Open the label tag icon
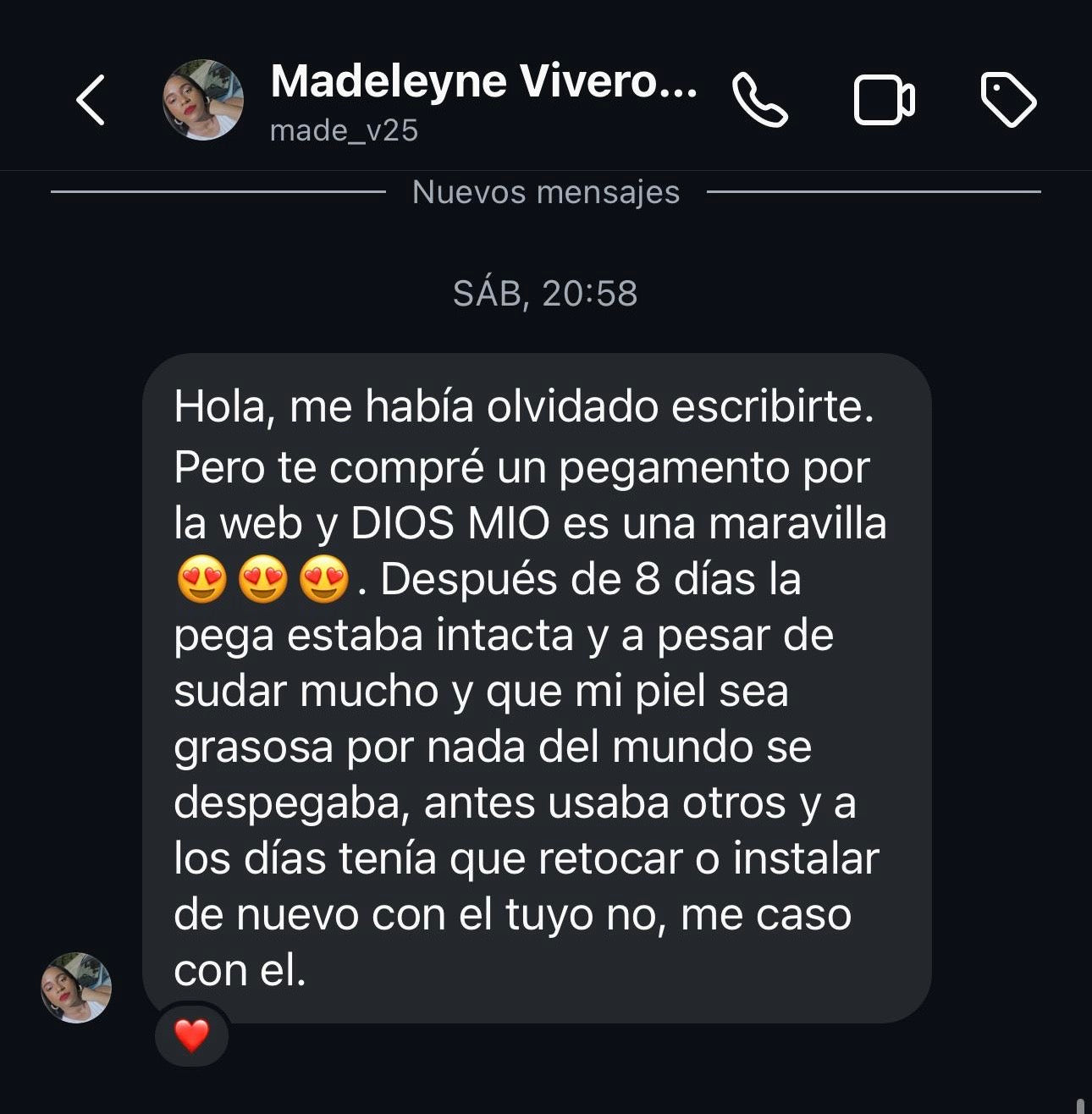 pos(1007,100)
